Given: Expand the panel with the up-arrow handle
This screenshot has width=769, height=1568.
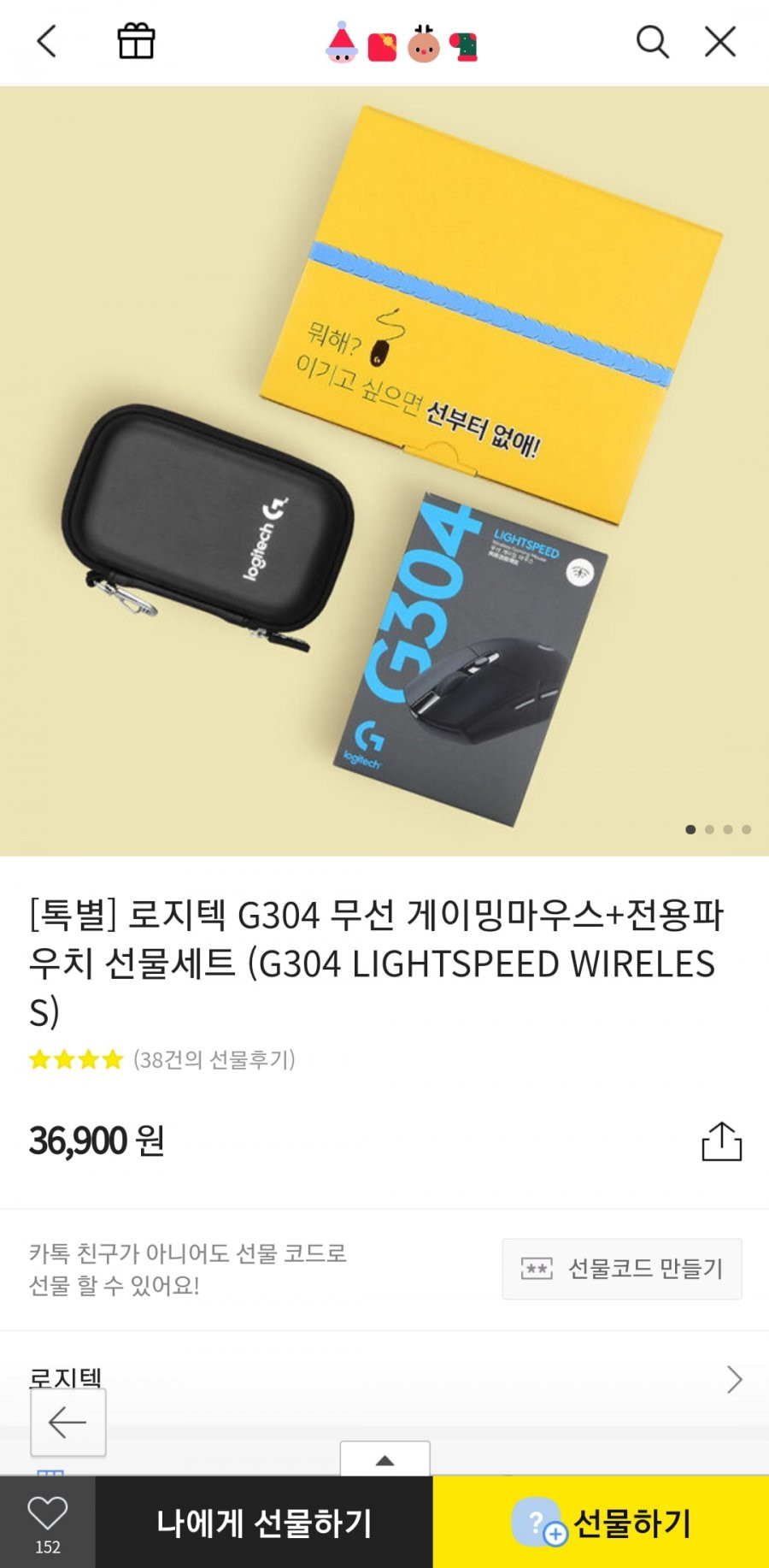Looking at the screenshot, I should [x=384, y=1459].
